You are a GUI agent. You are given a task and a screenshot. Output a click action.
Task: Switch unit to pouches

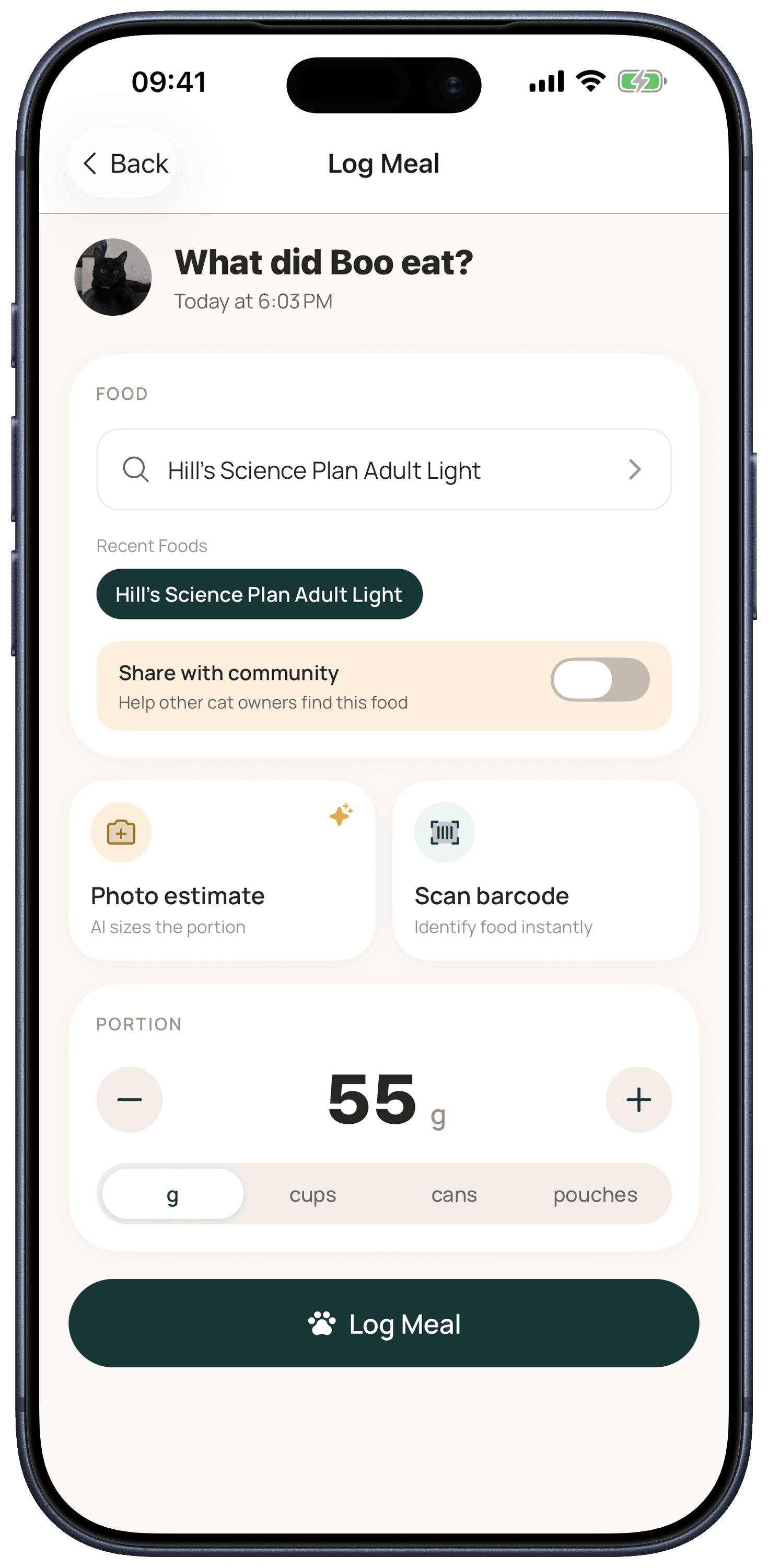(x=595, y=1194)
